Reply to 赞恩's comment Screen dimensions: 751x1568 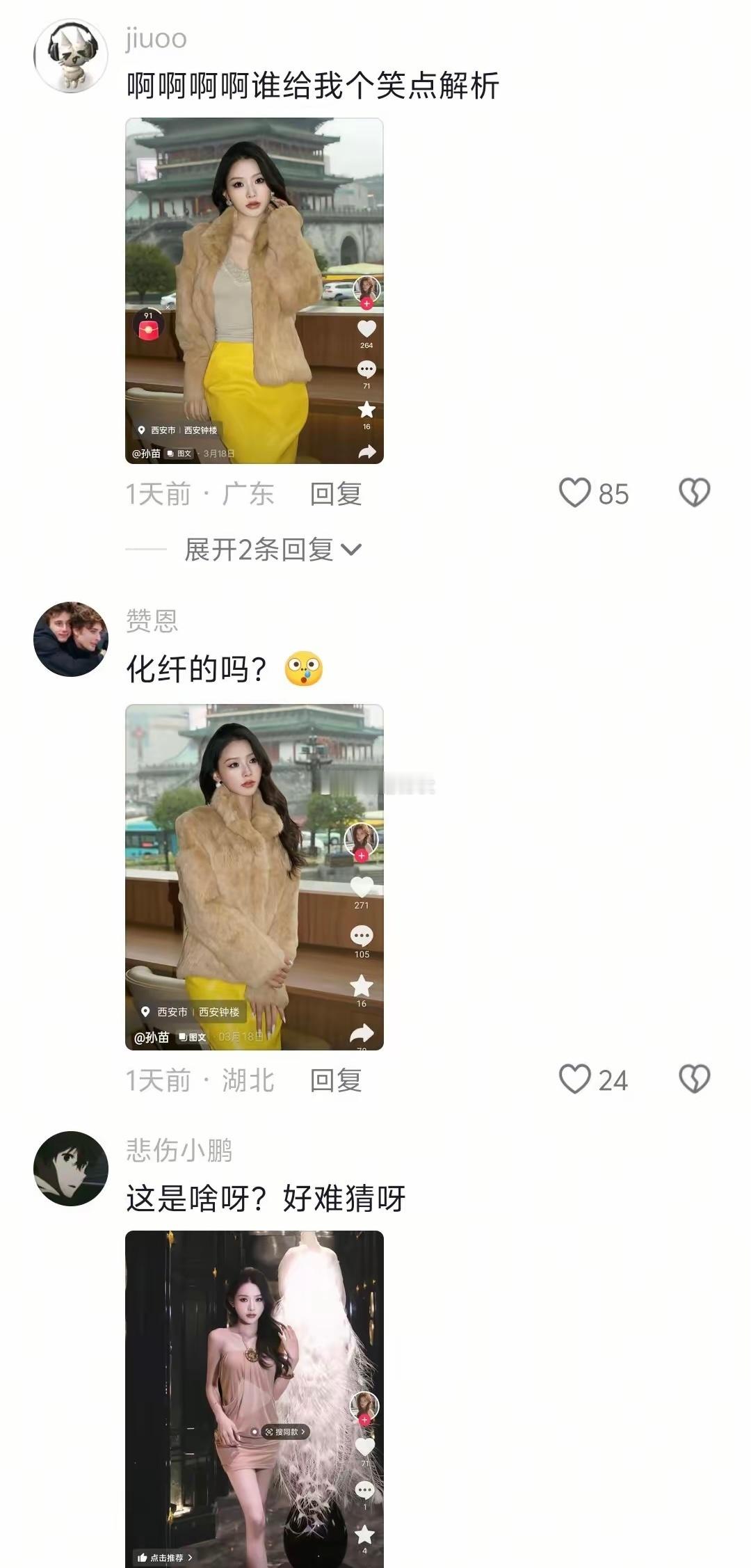pos(336,1080)
